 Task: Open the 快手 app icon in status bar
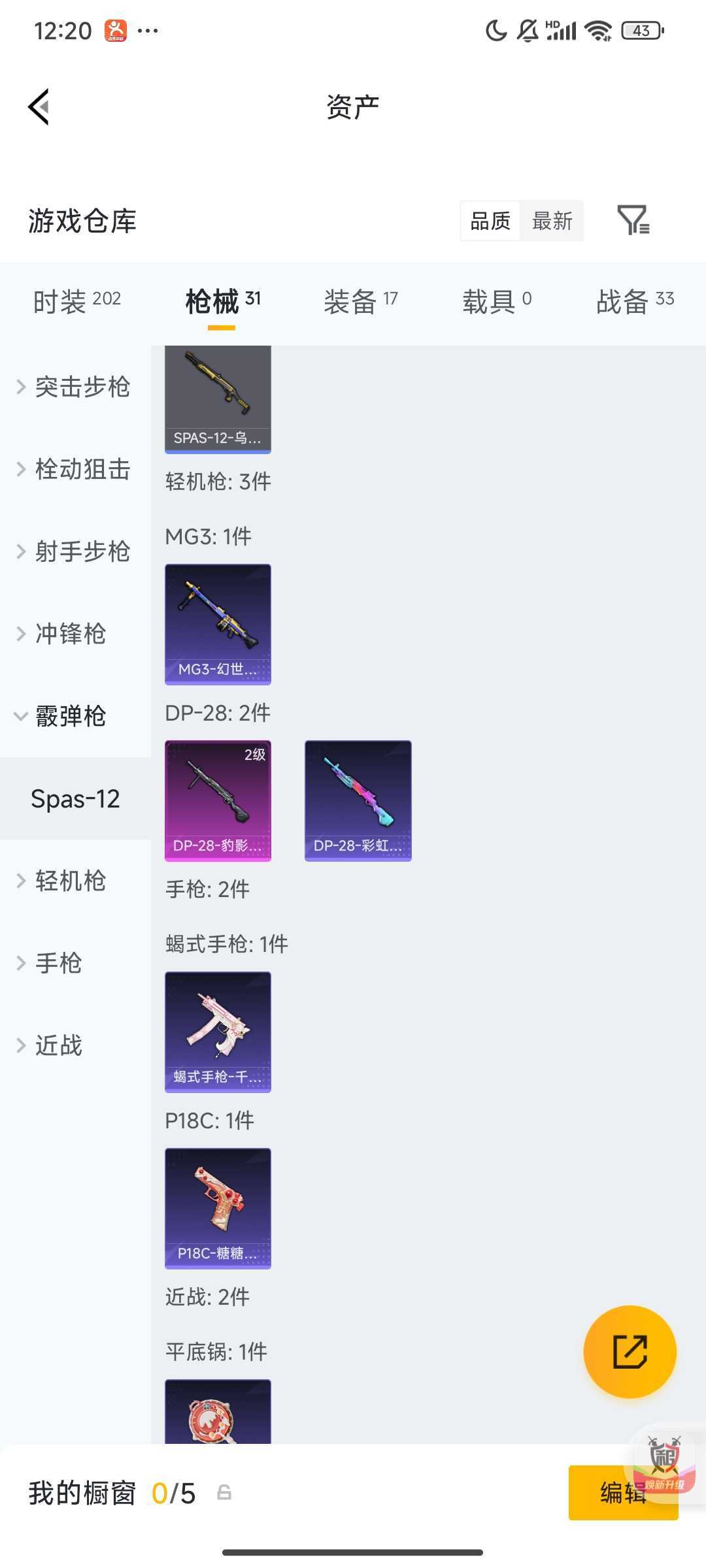[114, 30]
